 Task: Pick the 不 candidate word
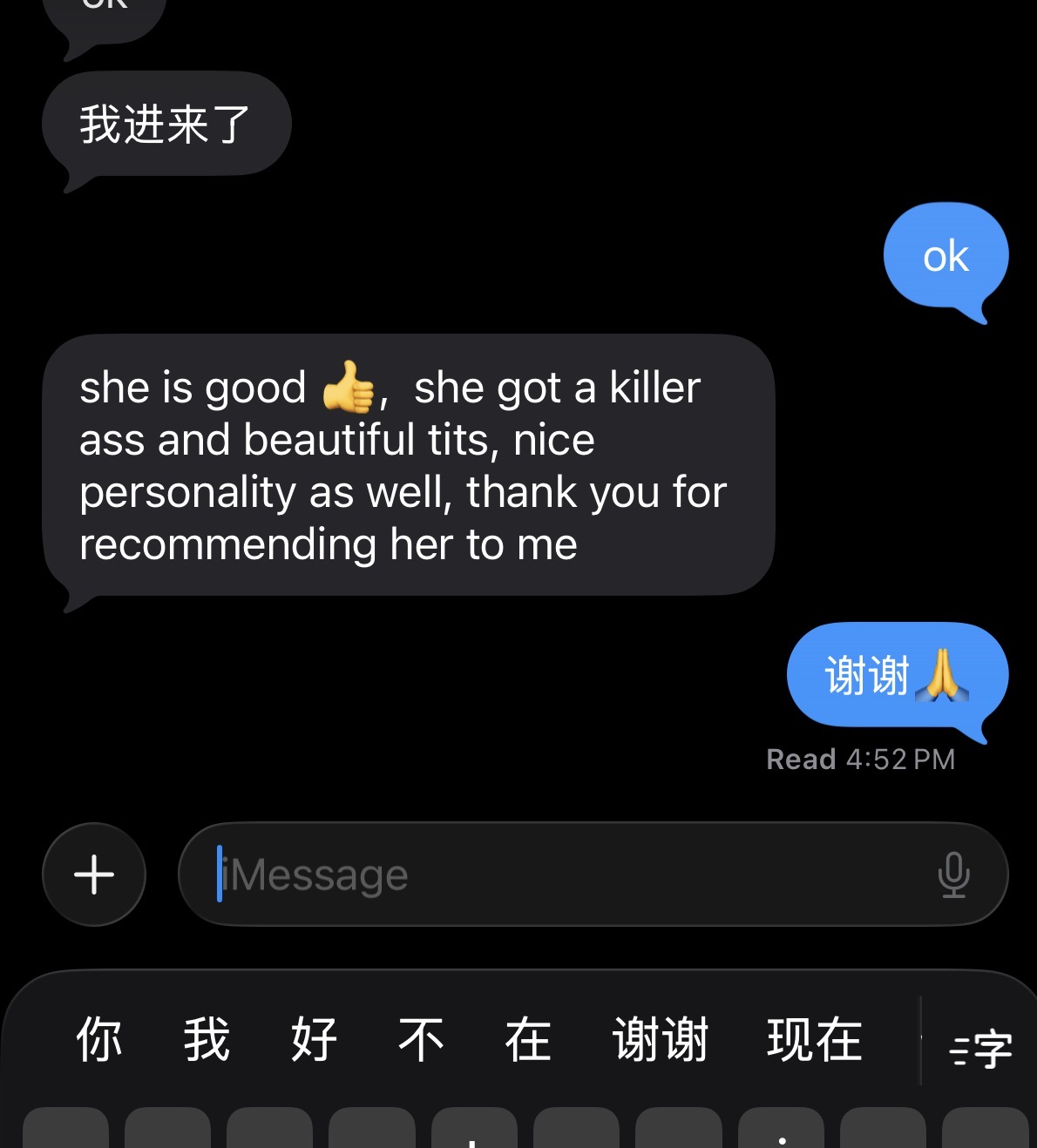tap(421, 1040)
